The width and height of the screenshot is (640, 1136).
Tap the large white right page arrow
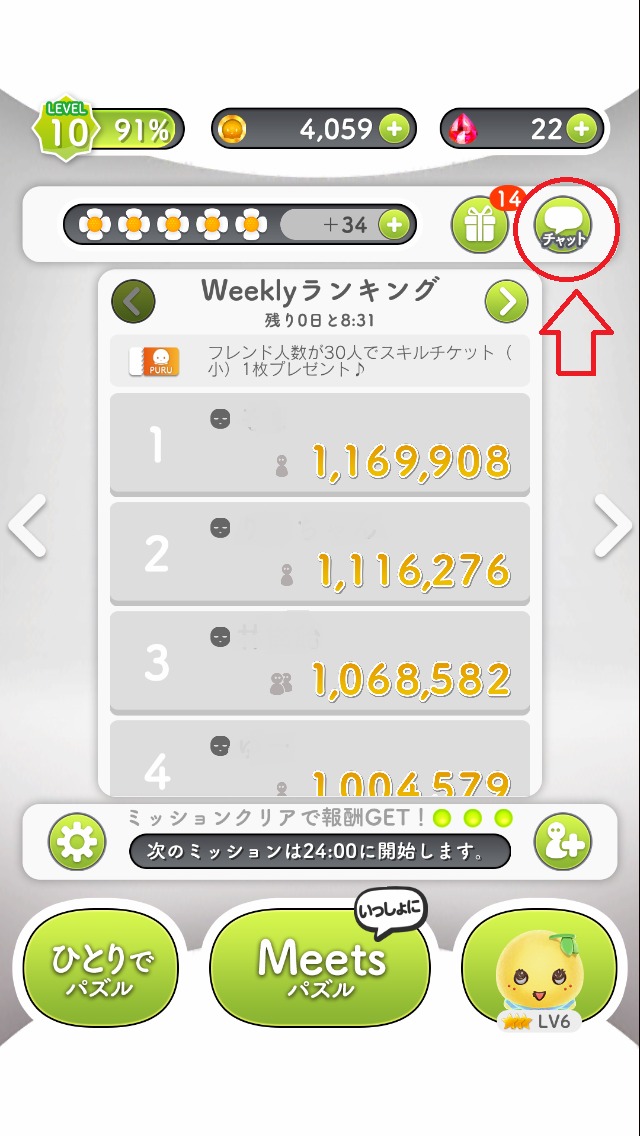613,526
